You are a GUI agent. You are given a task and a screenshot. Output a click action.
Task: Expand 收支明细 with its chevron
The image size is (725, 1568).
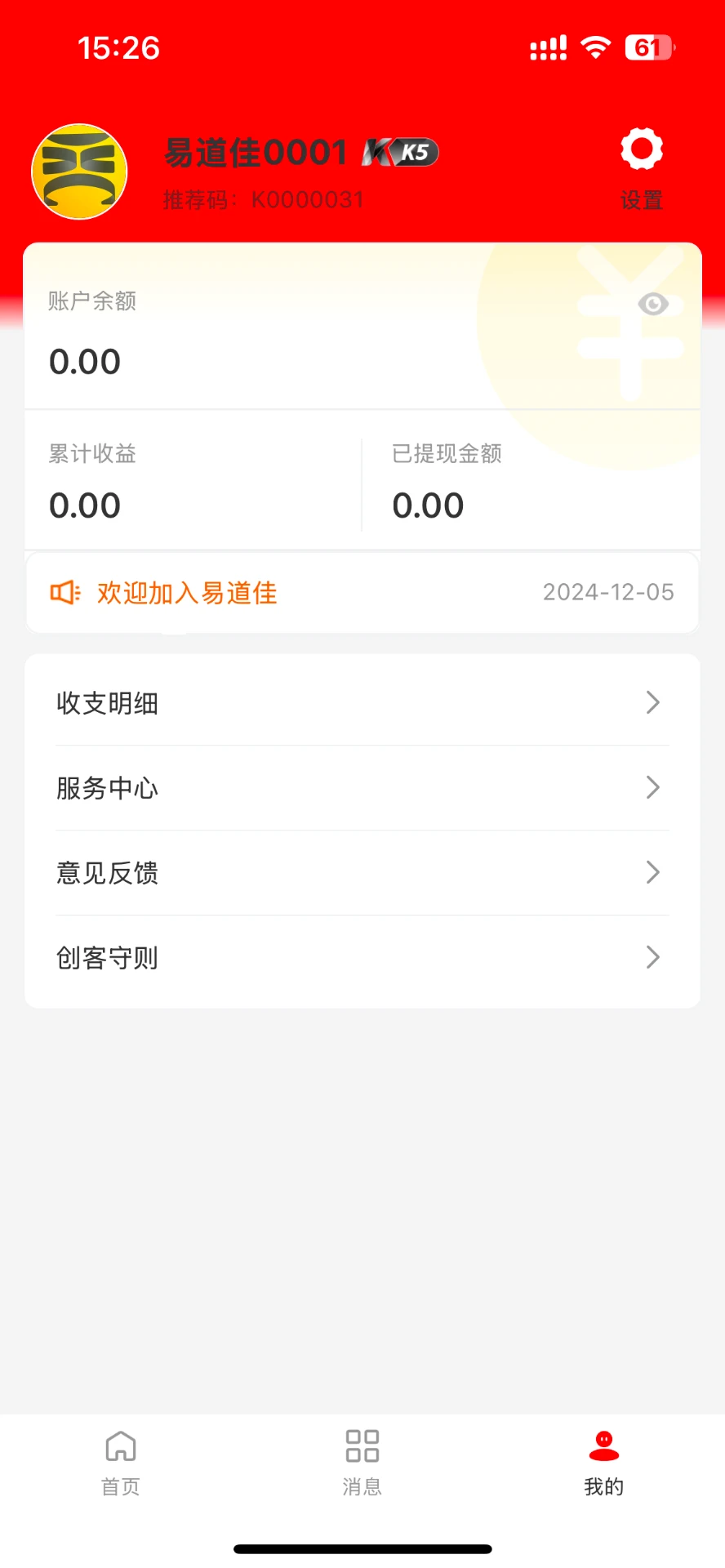coord(652,702)
